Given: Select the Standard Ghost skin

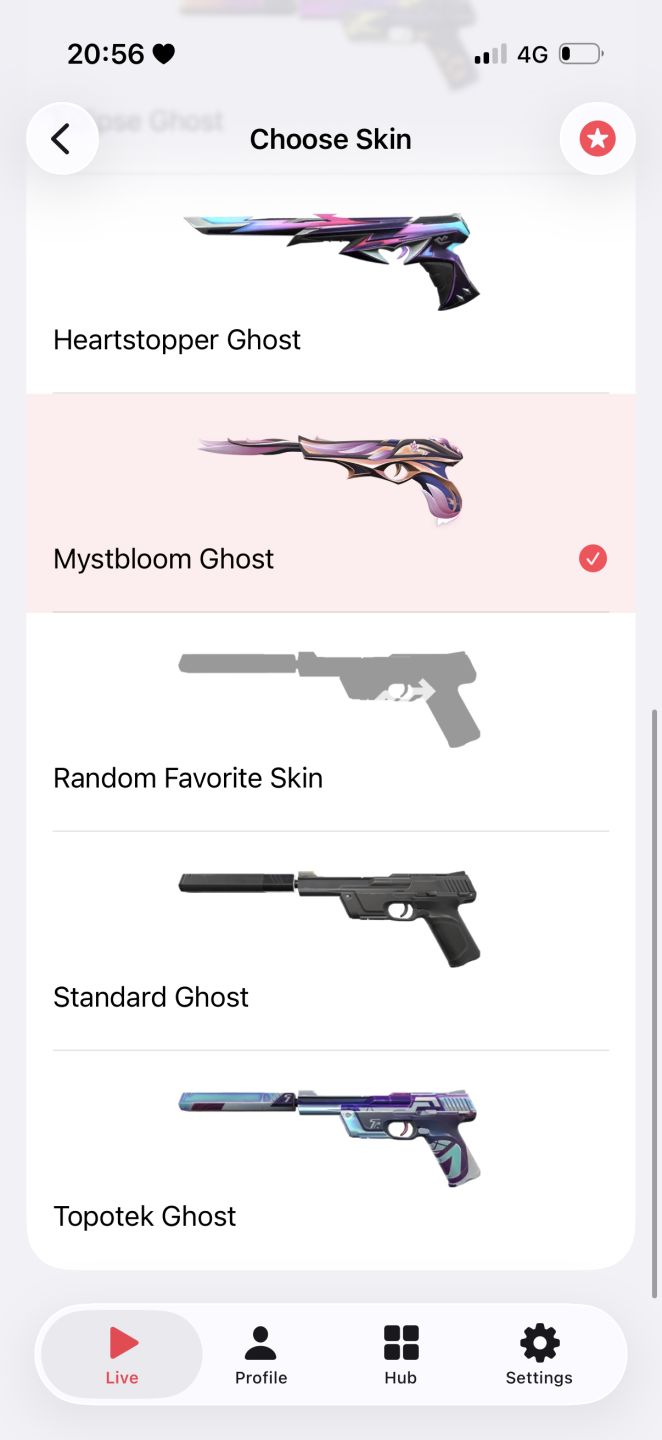Looking at the screenshot, I should pyautogui.click(x=331, y=941).
